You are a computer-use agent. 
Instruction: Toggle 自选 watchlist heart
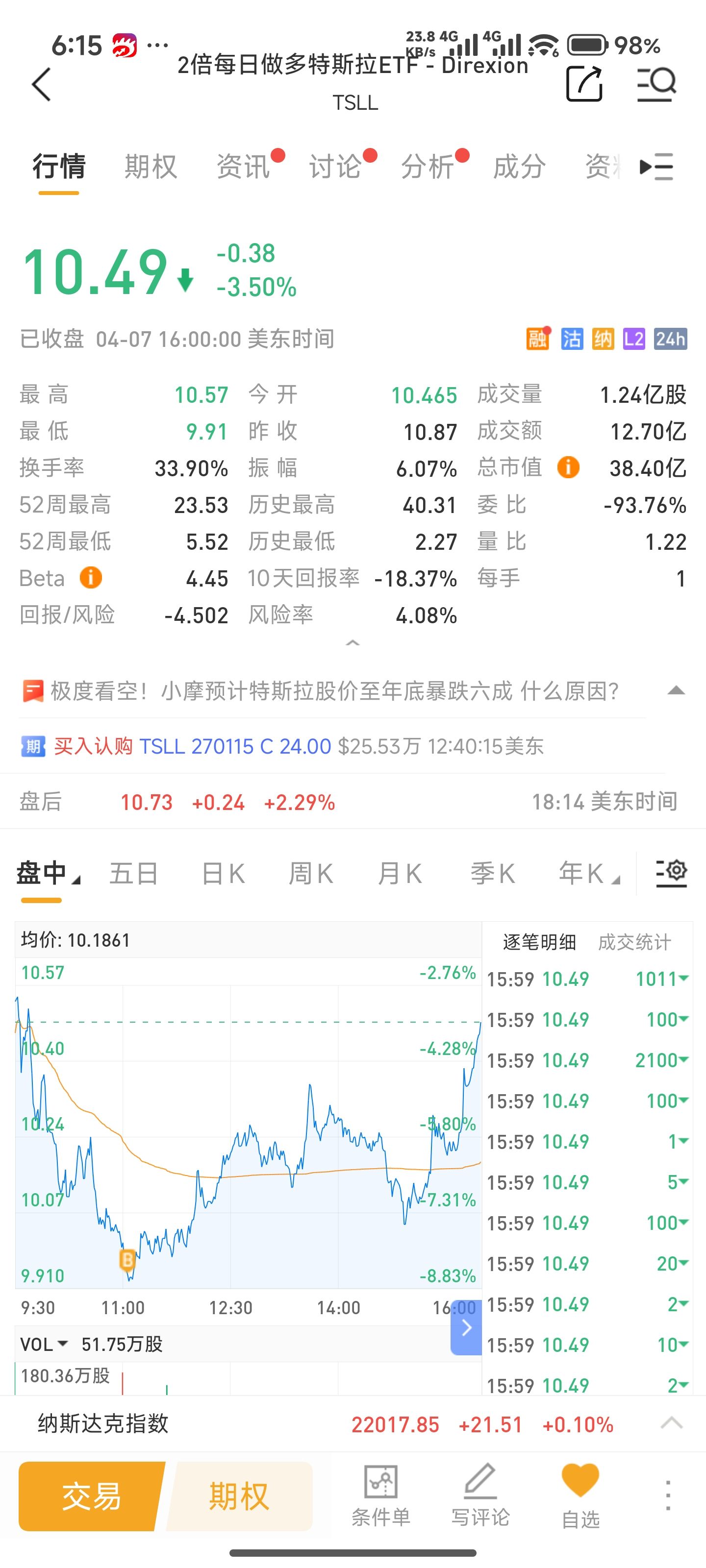pyautogui.click(x=580, y=1496)
